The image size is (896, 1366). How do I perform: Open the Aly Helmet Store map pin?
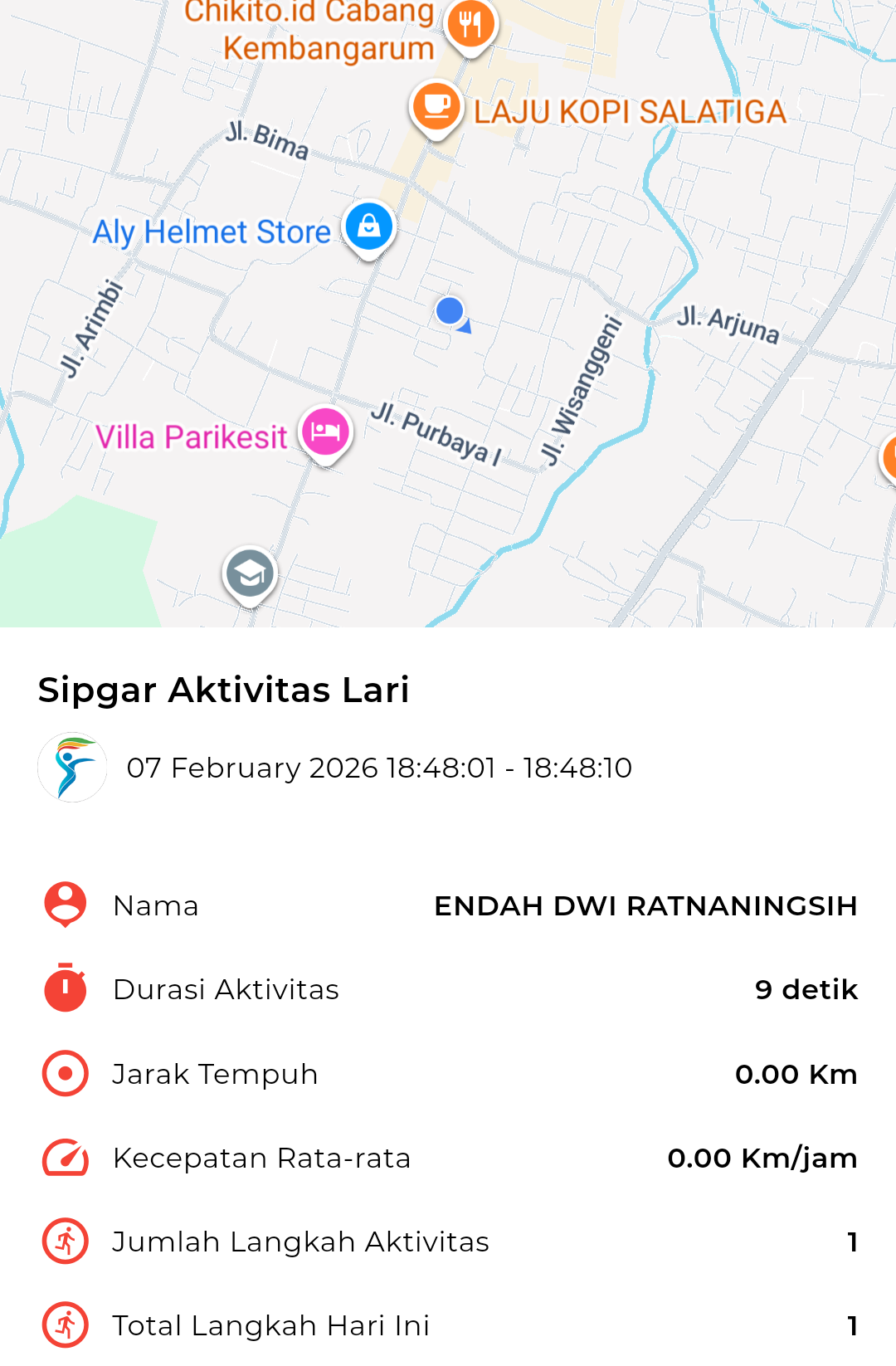369,227
